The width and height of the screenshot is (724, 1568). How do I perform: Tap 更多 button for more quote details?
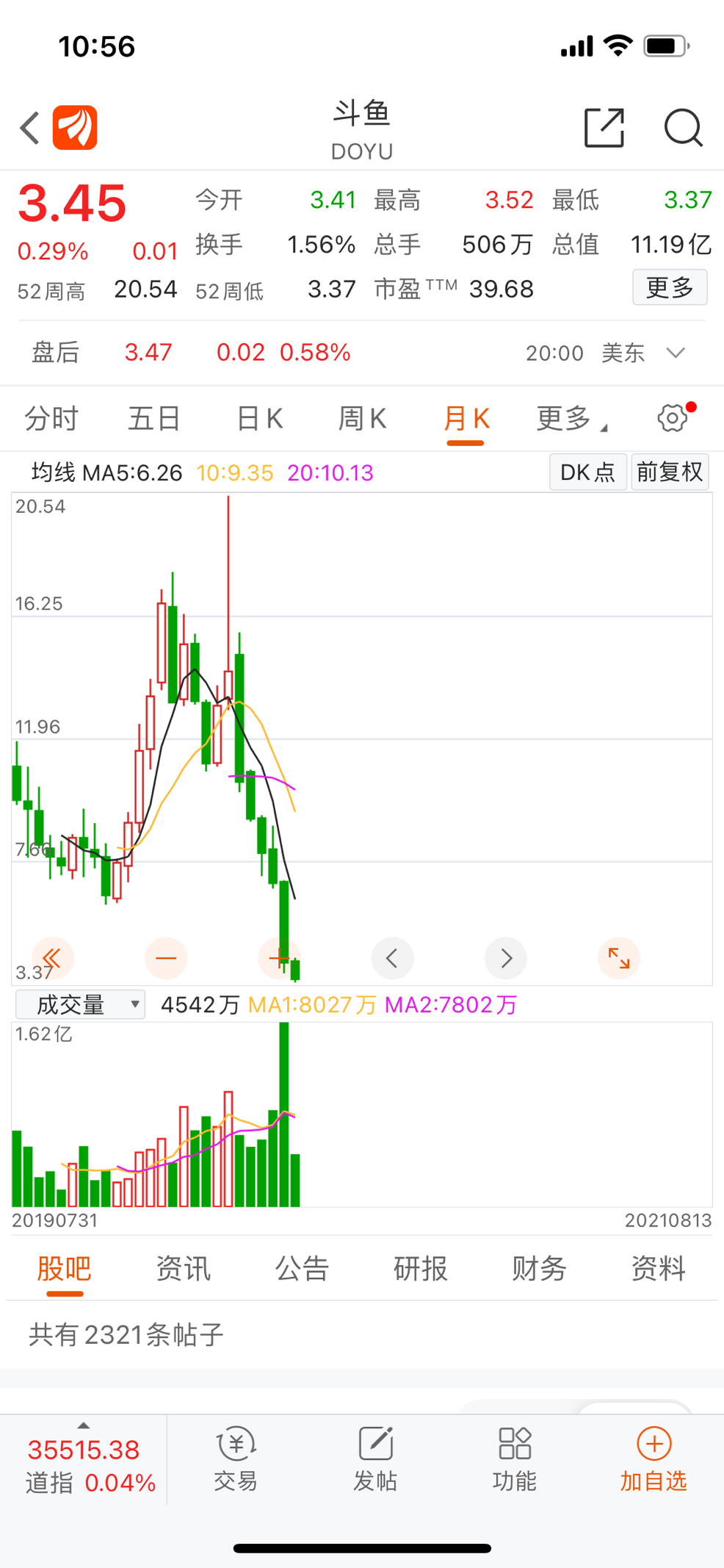(670, 287)
